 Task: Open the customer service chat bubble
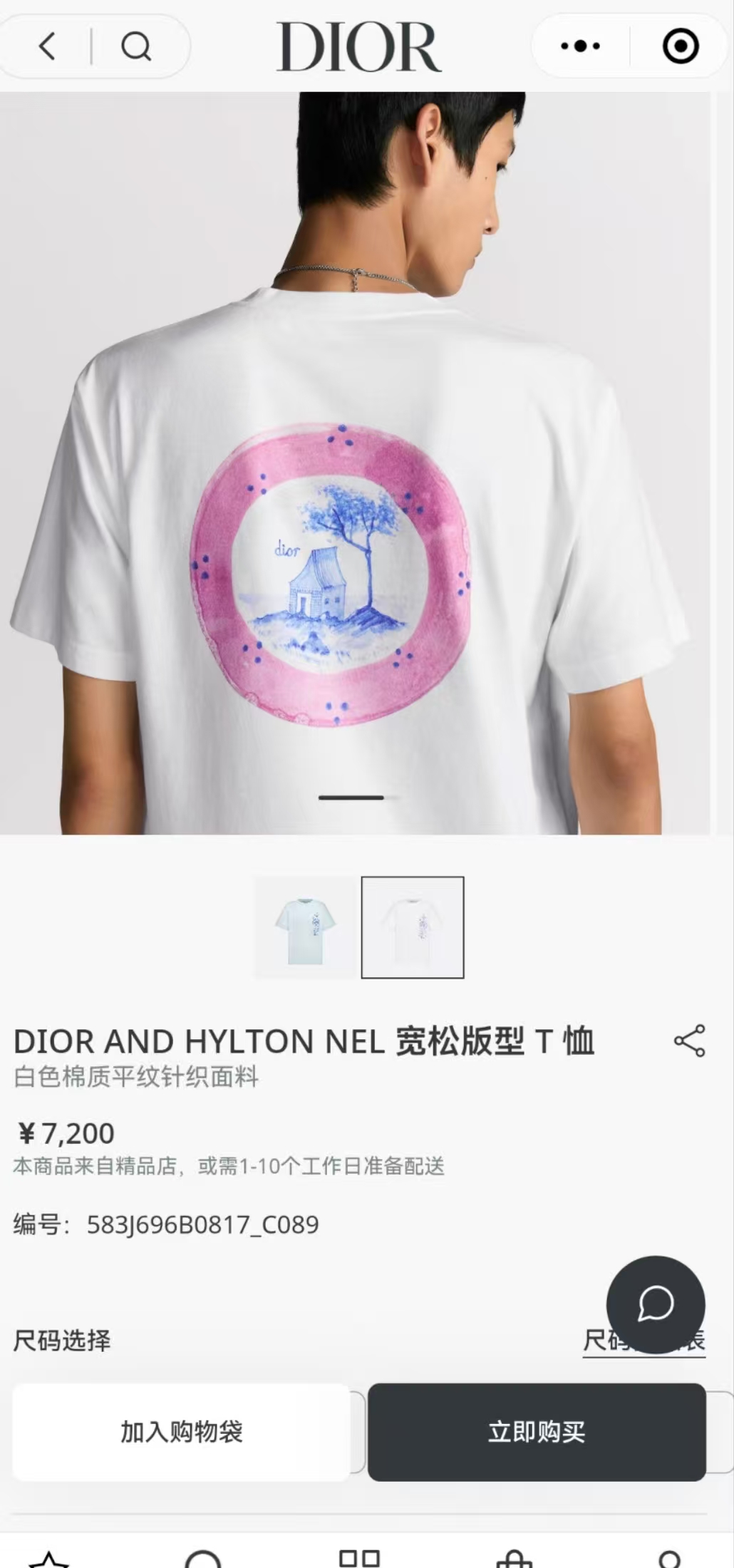click(x=656, y=1304)
